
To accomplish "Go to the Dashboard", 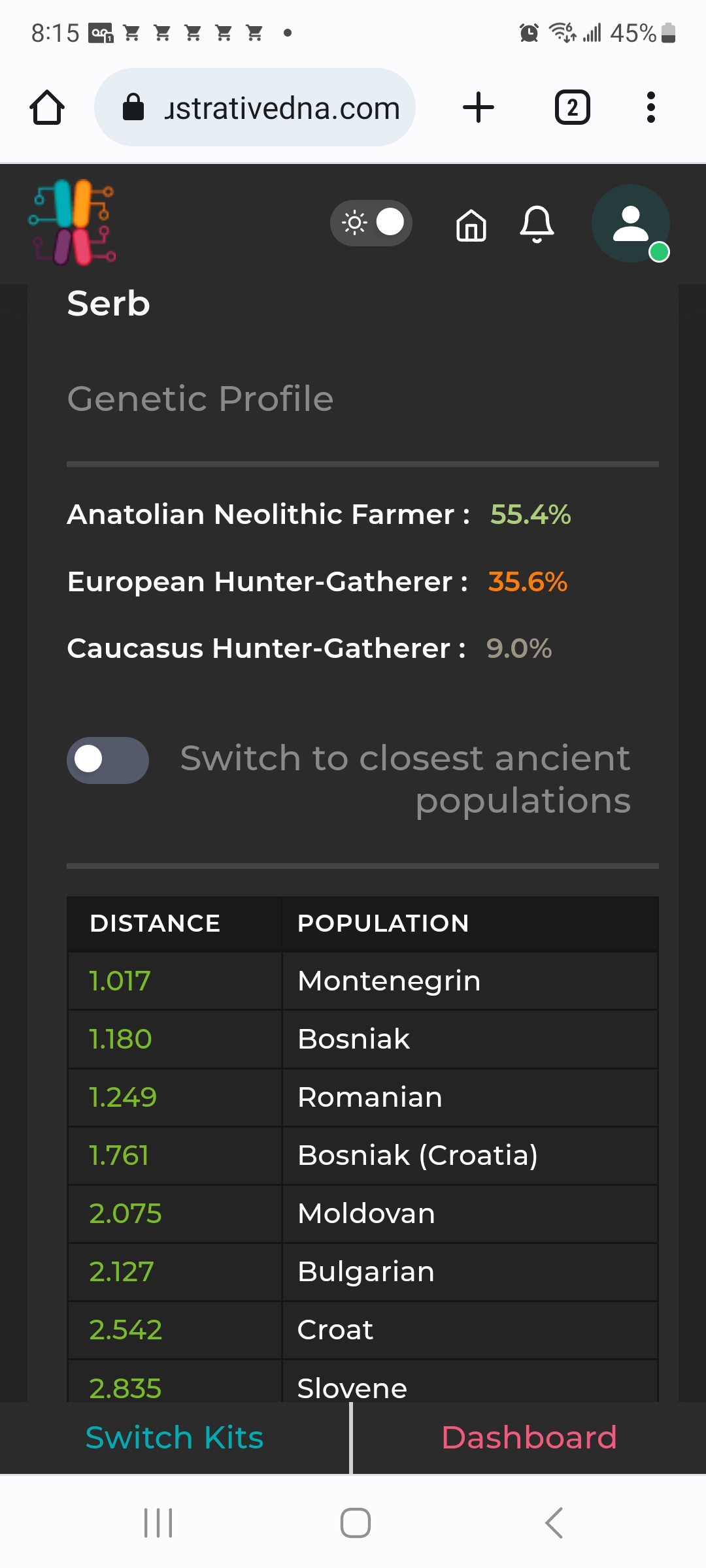I will [529, 1437].
